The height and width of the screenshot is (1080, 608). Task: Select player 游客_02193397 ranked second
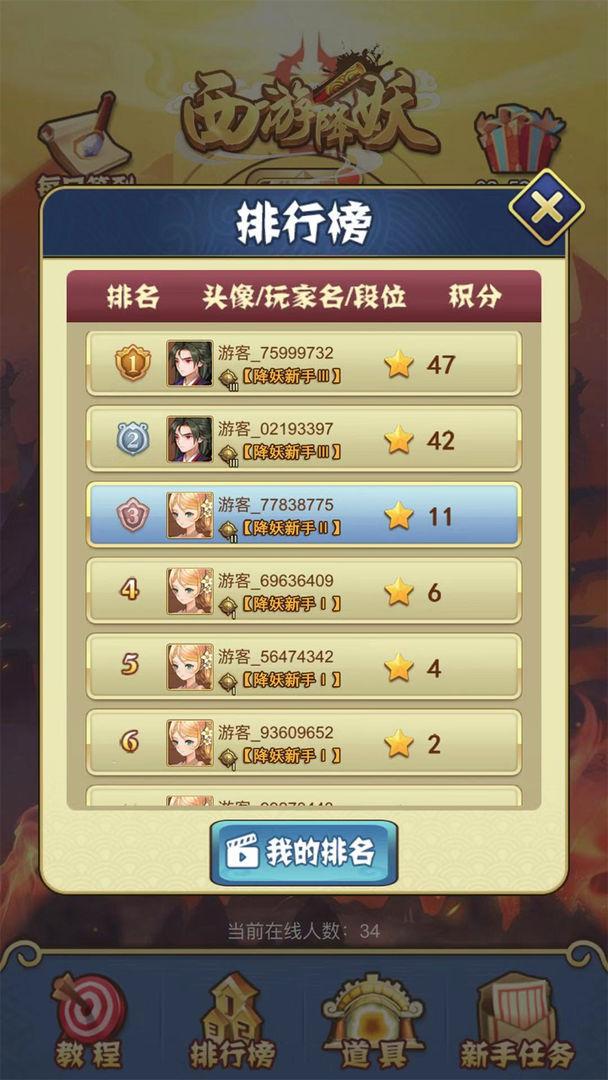click(x=304, y=440)
